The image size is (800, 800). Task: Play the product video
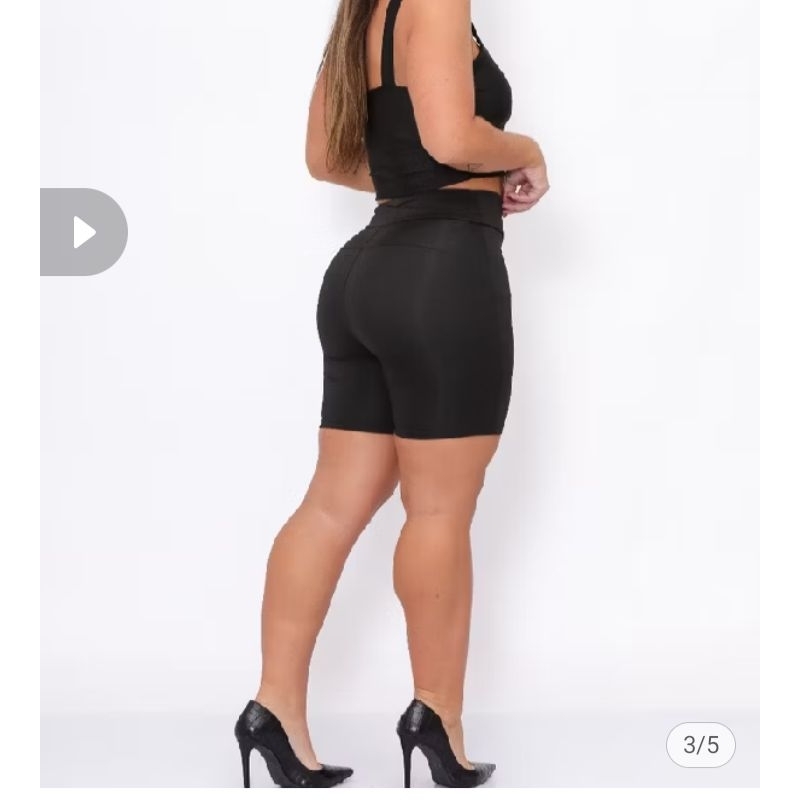click(84, 232)
